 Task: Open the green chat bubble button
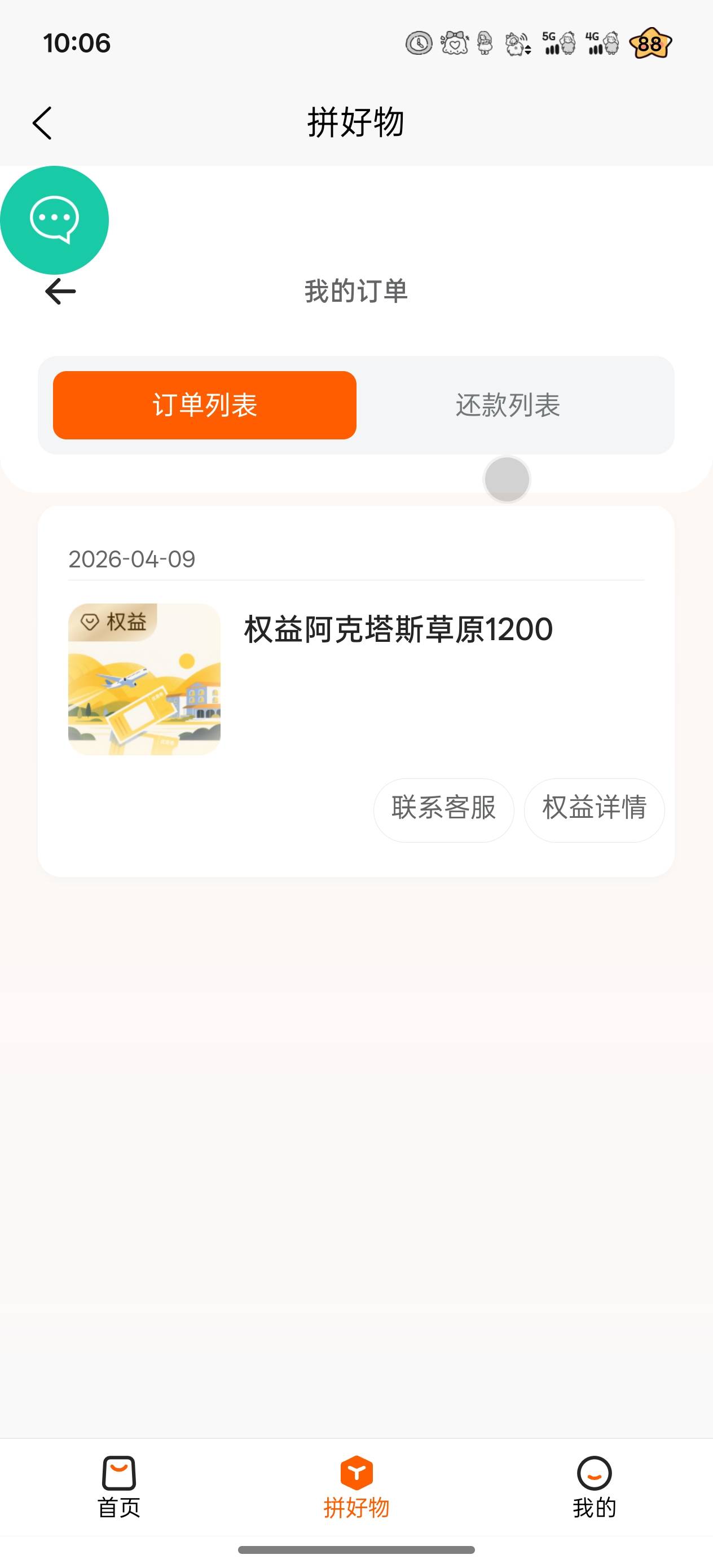pos(54,220)
